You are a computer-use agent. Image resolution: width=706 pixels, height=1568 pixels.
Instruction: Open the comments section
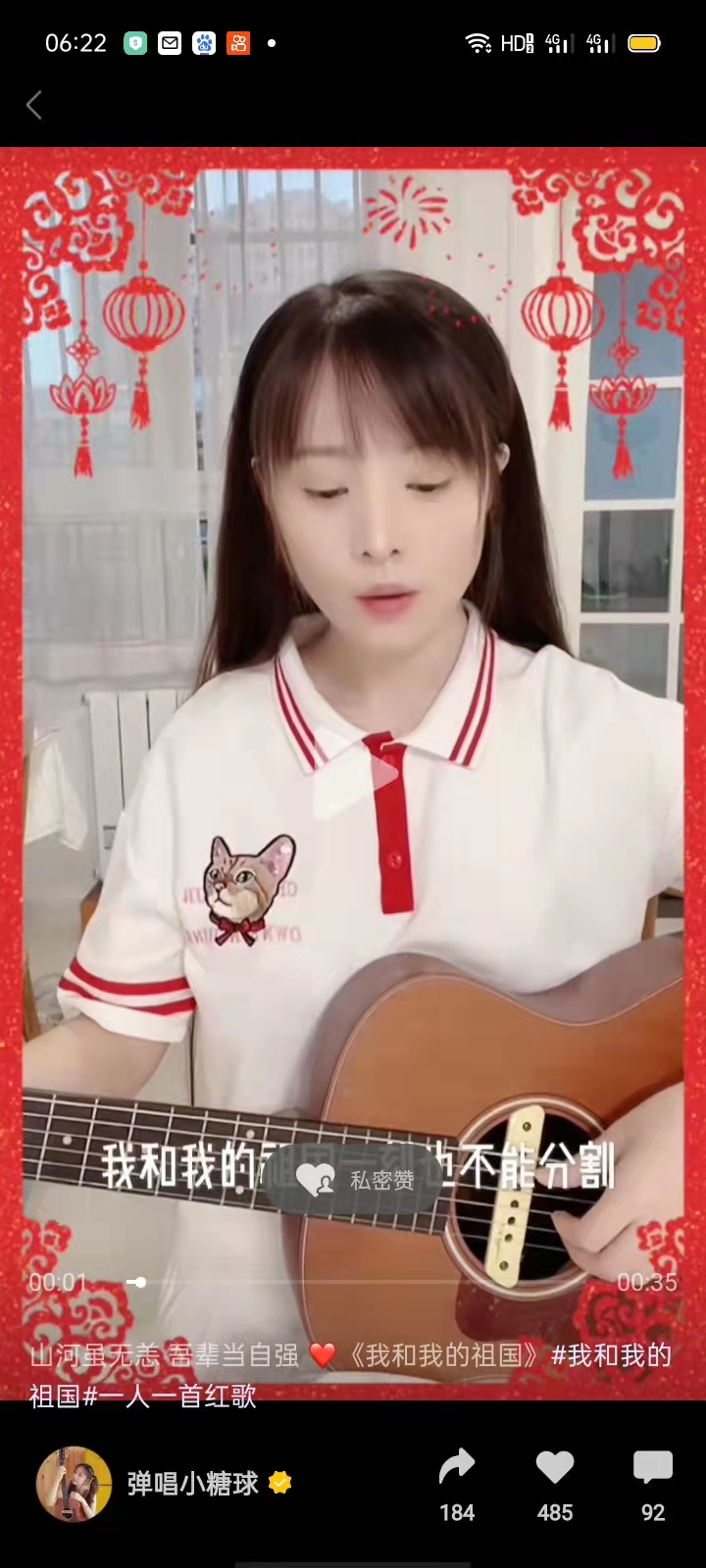click(x=652, y=1468)
